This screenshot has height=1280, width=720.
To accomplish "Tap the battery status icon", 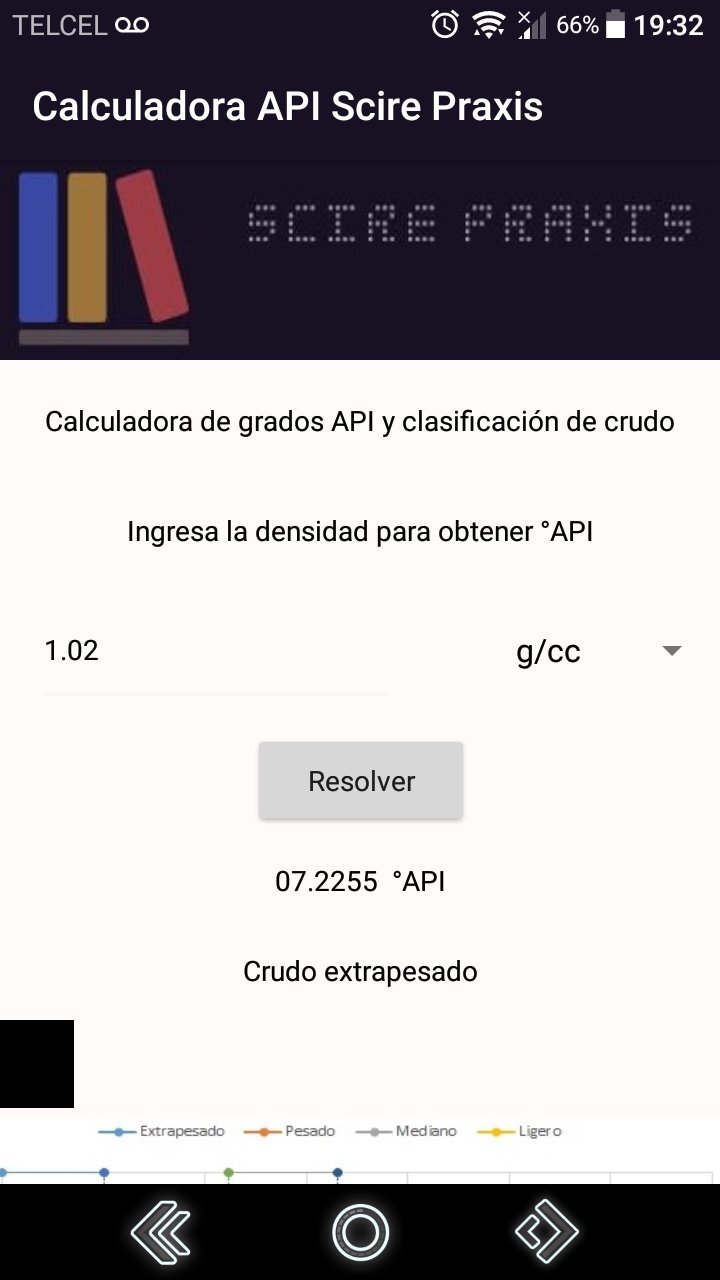I will (614, 24).
